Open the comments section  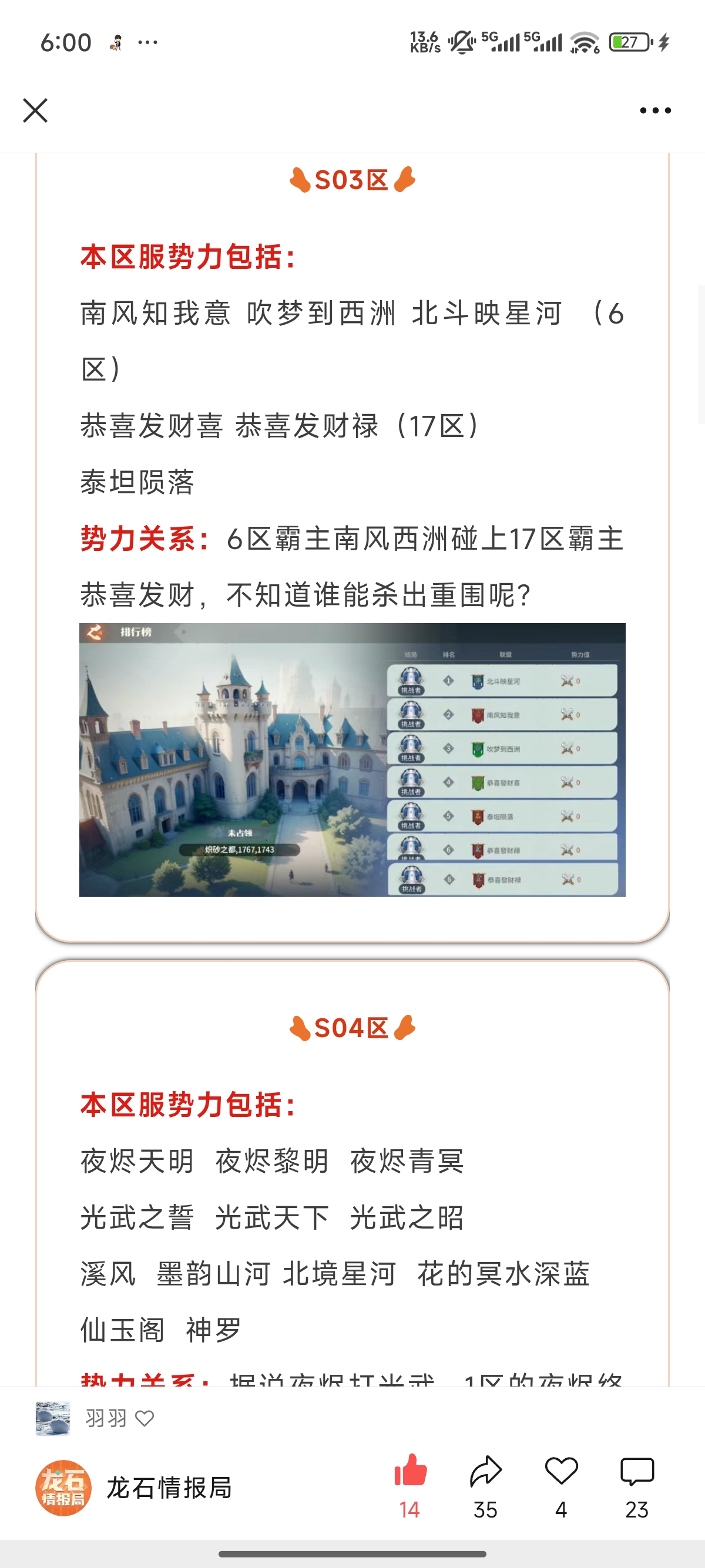pyautogui.click(x=636, y=1472)
